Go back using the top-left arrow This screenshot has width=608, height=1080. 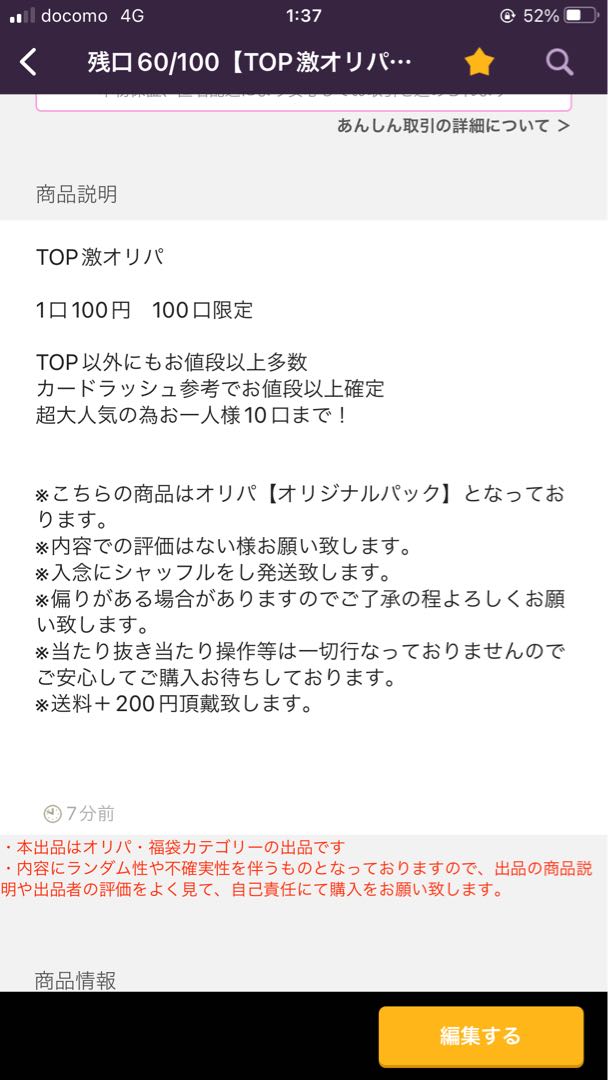29,63
